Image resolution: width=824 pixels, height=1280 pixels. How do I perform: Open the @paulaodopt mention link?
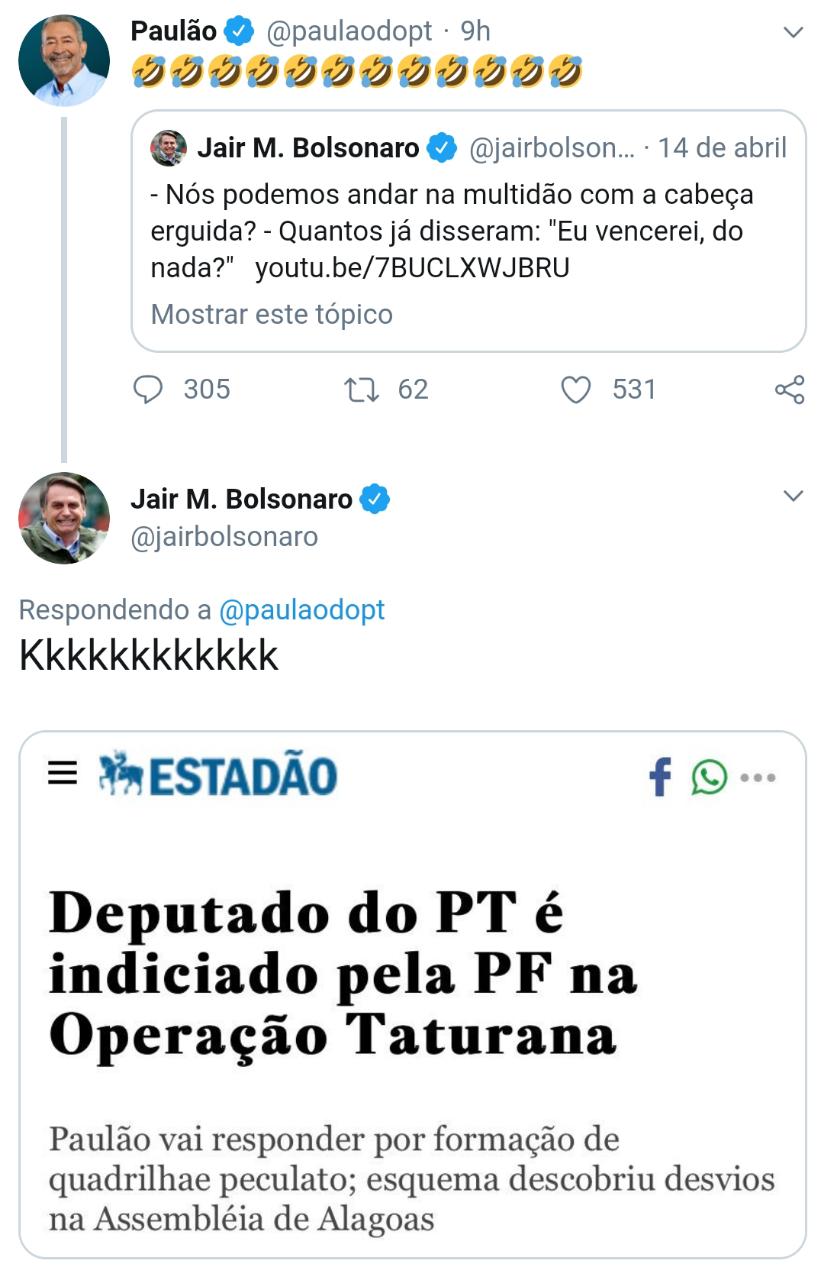click(301, 610)
